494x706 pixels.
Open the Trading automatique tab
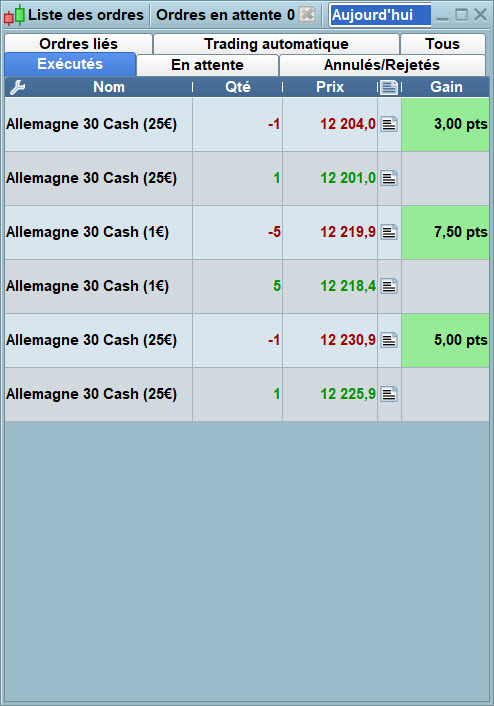pos(276,44)
